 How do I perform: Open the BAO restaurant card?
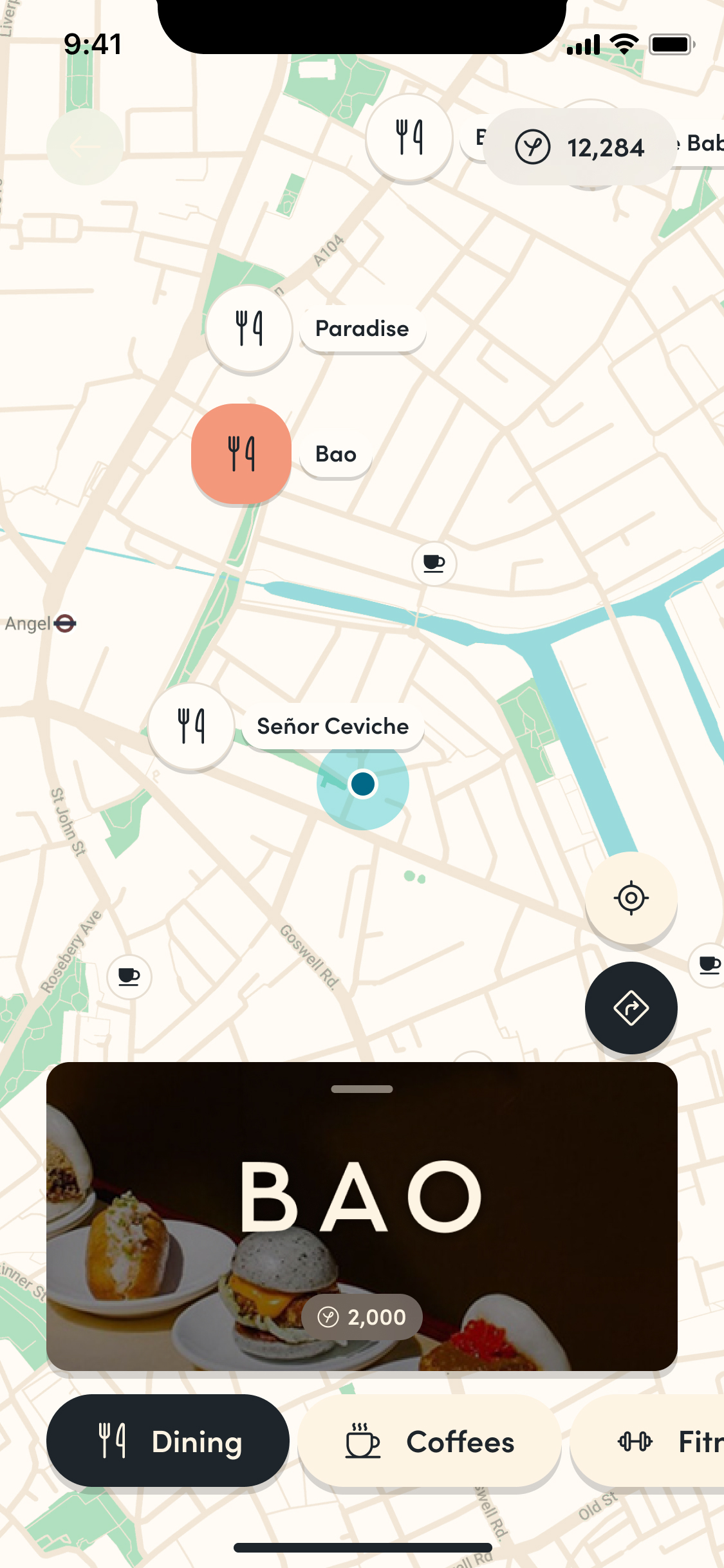tap(362, 1217)
